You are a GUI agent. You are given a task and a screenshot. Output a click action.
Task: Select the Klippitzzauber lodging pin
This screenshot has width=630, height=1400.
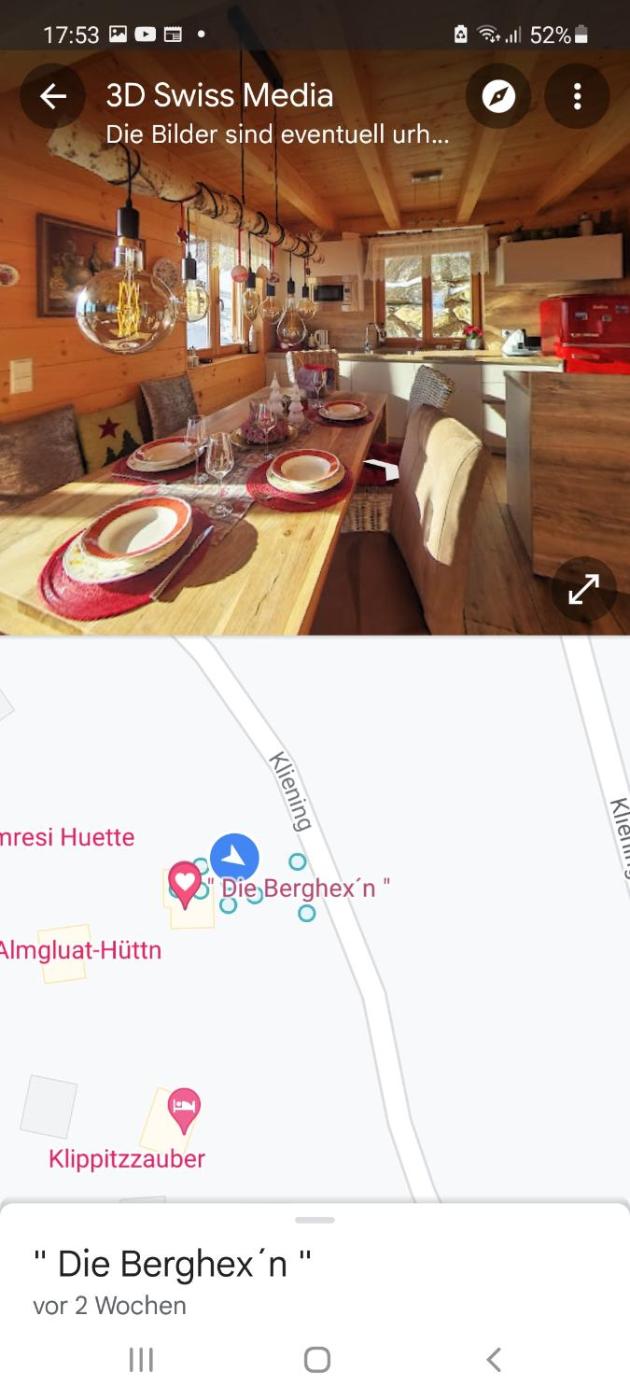pyautogui.click(x=183, y=1109)
